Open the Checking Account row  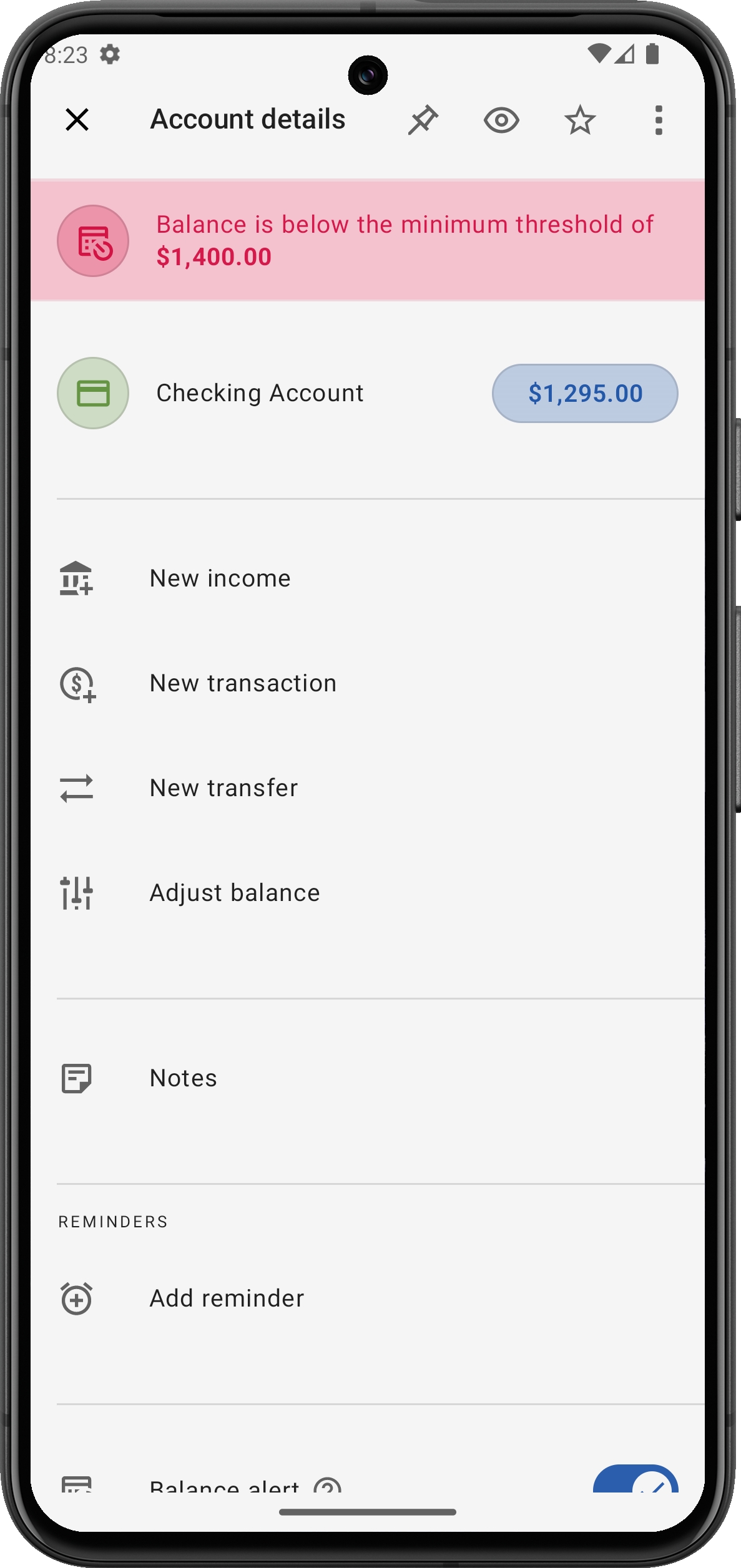pyautogui.click(x=260, y=393)
